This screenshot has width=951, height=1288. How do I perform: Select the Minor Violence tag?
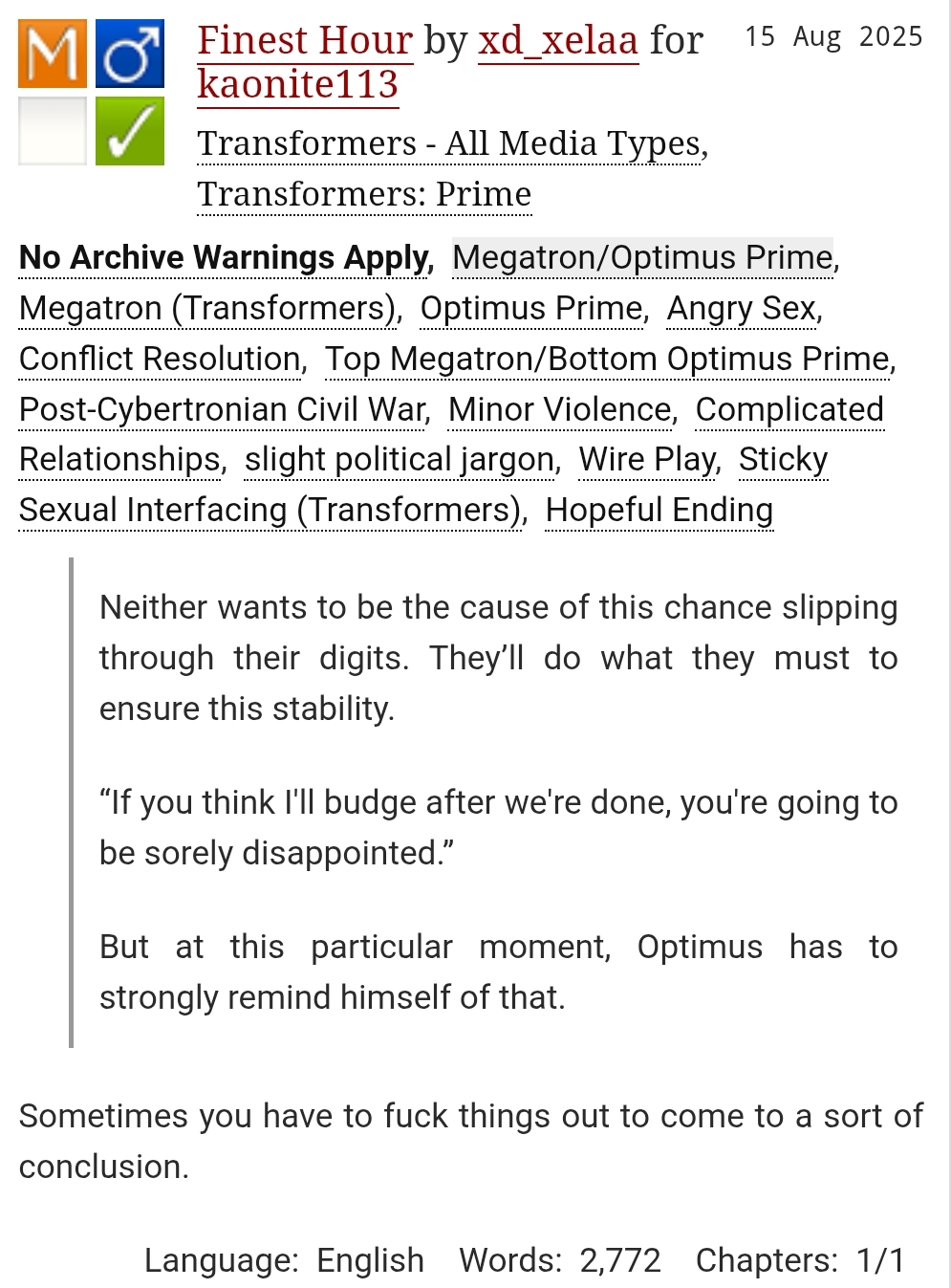pos(560,410)
